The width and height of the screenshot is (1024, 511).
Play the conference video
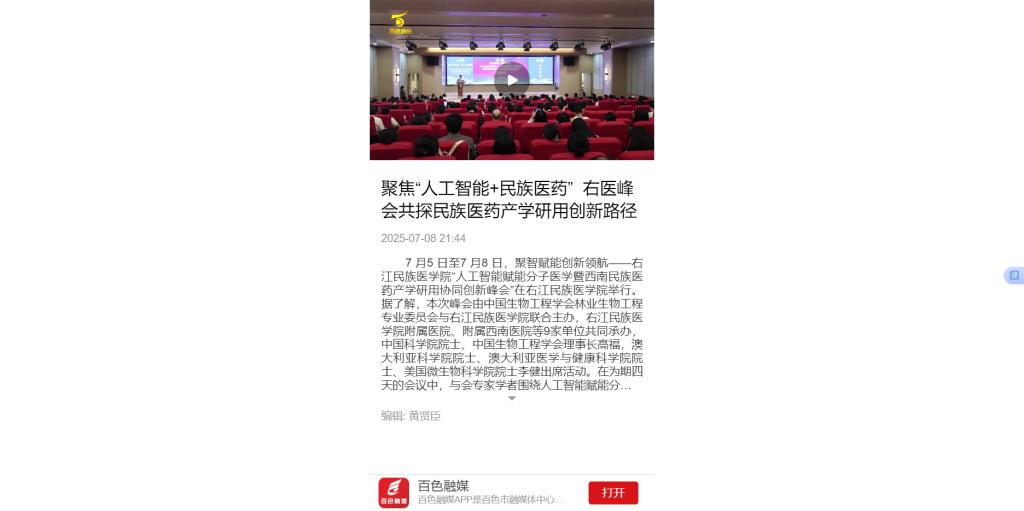pos(511,80)
